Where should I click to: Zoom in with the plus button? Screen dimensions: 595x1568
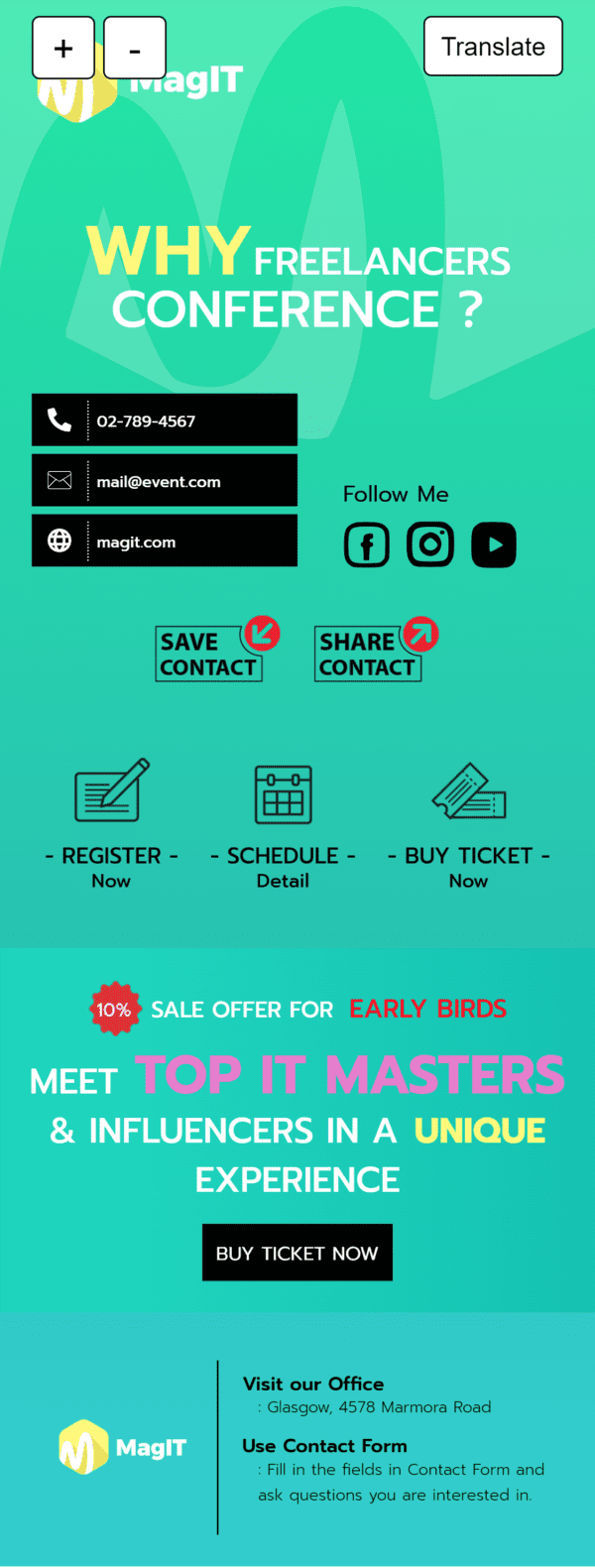tap(63, 48)
